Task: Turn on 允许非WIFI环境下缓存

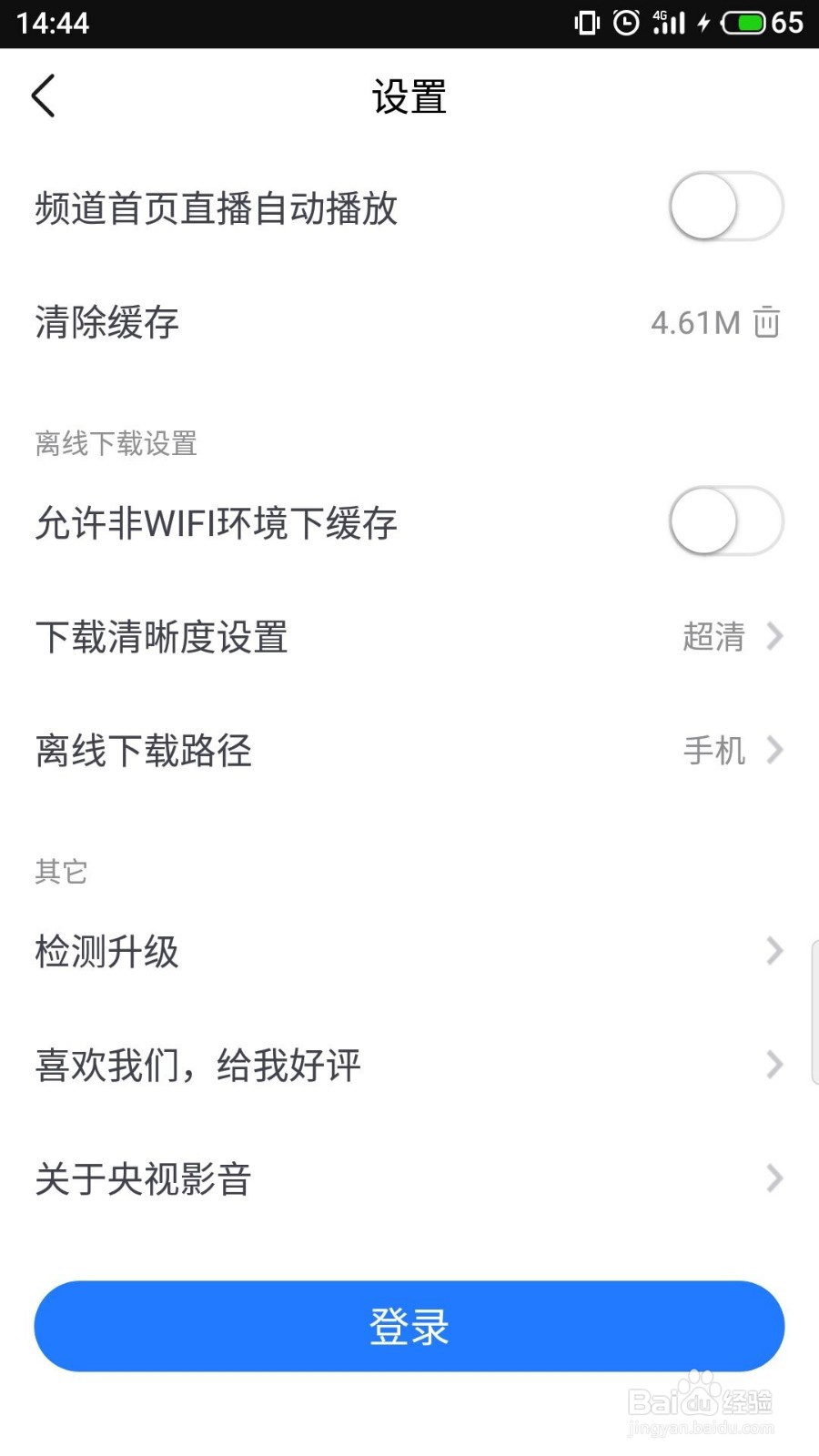Action: [x=726, y=521]
